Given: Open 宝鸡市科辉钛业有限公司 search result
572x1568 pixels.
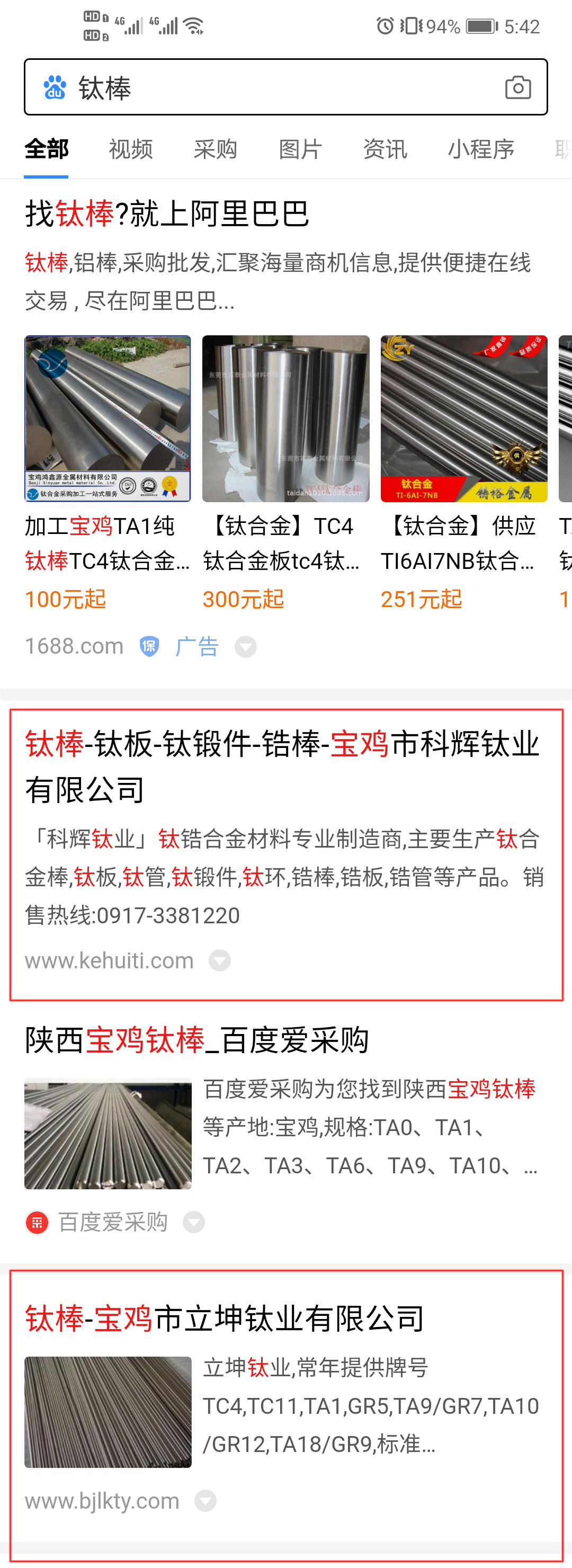Looking at the screenshot, I should click(282, 766).
